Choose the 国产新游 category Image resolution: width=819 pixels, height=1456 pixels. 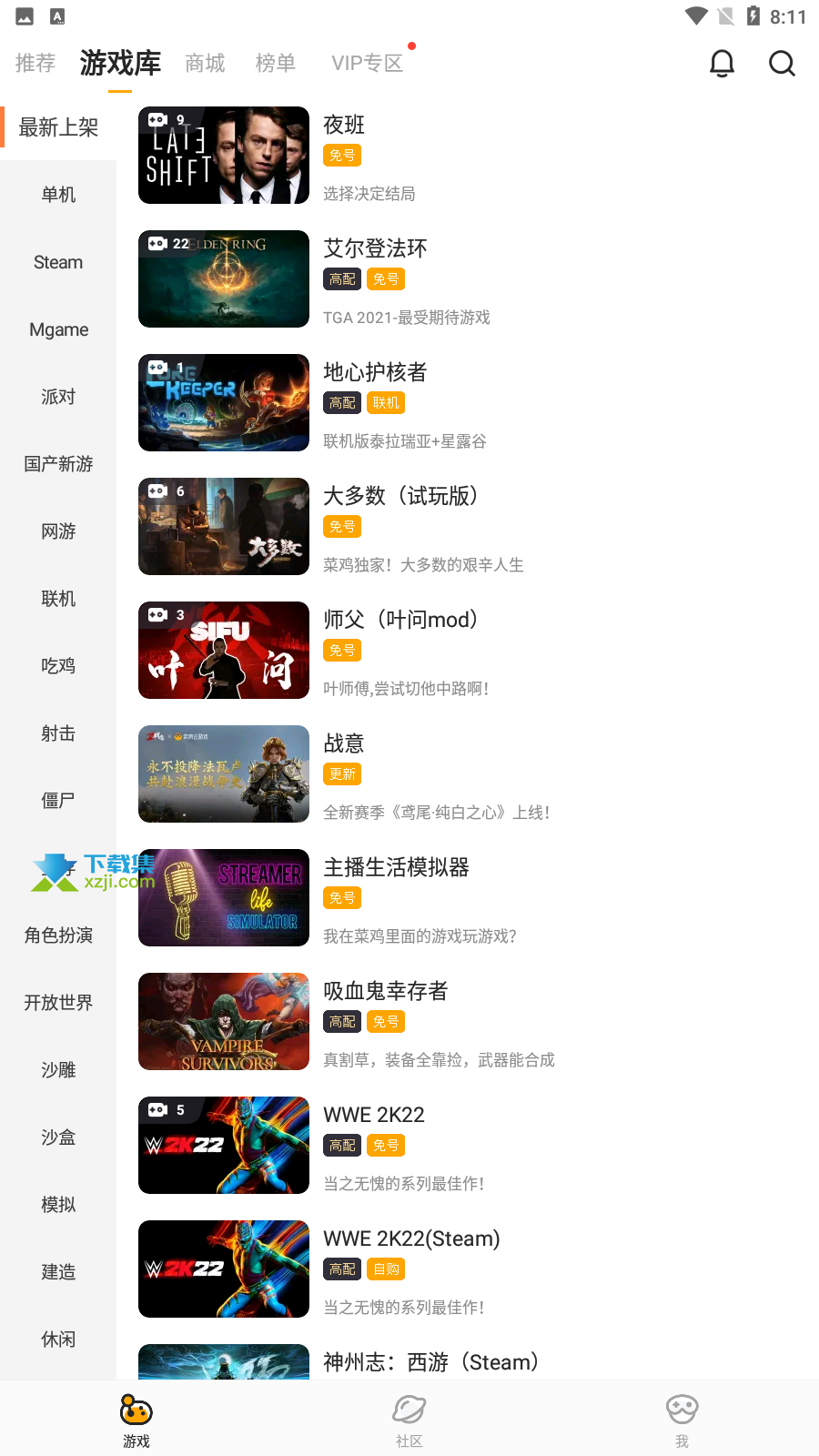(58, 464)
